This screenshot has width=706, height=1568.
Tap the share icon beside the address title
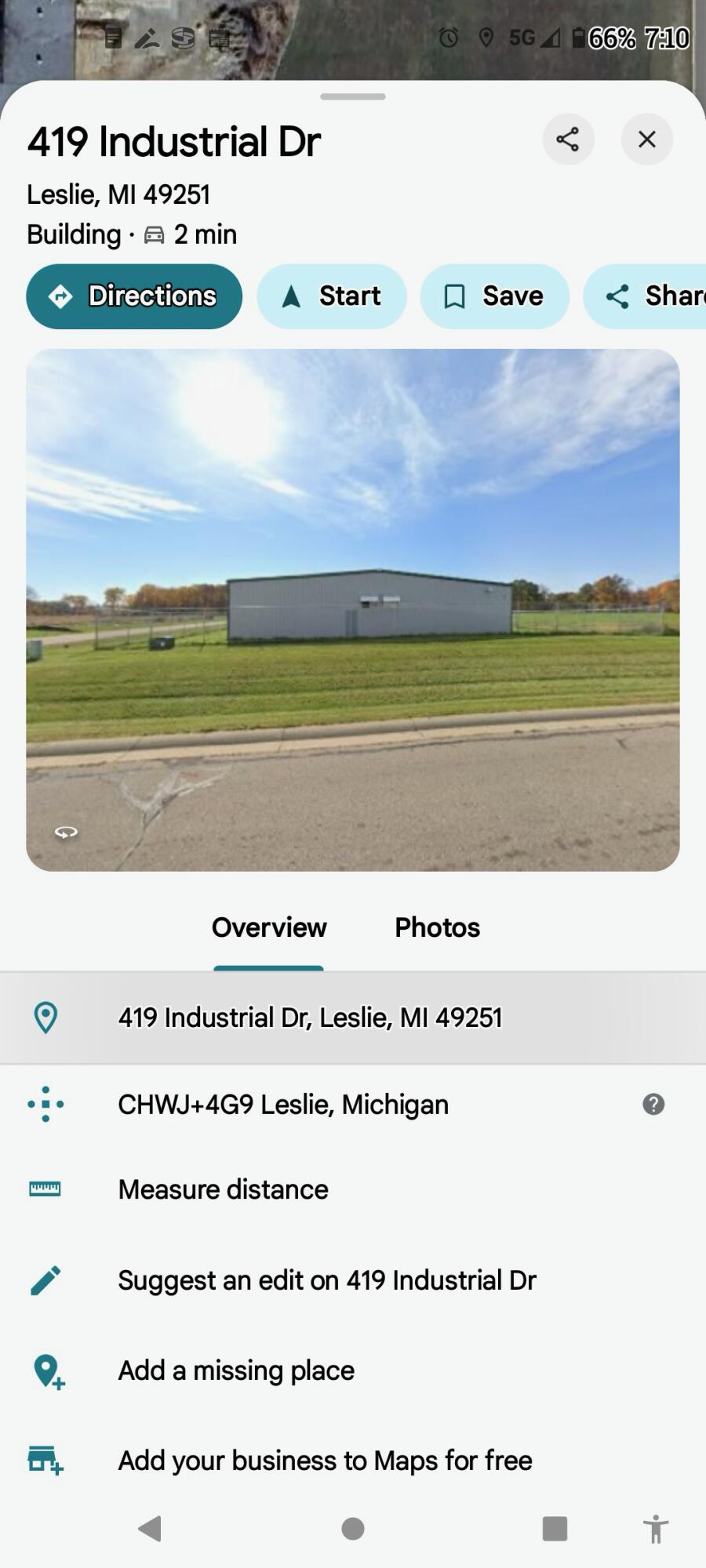click(568, 140)
